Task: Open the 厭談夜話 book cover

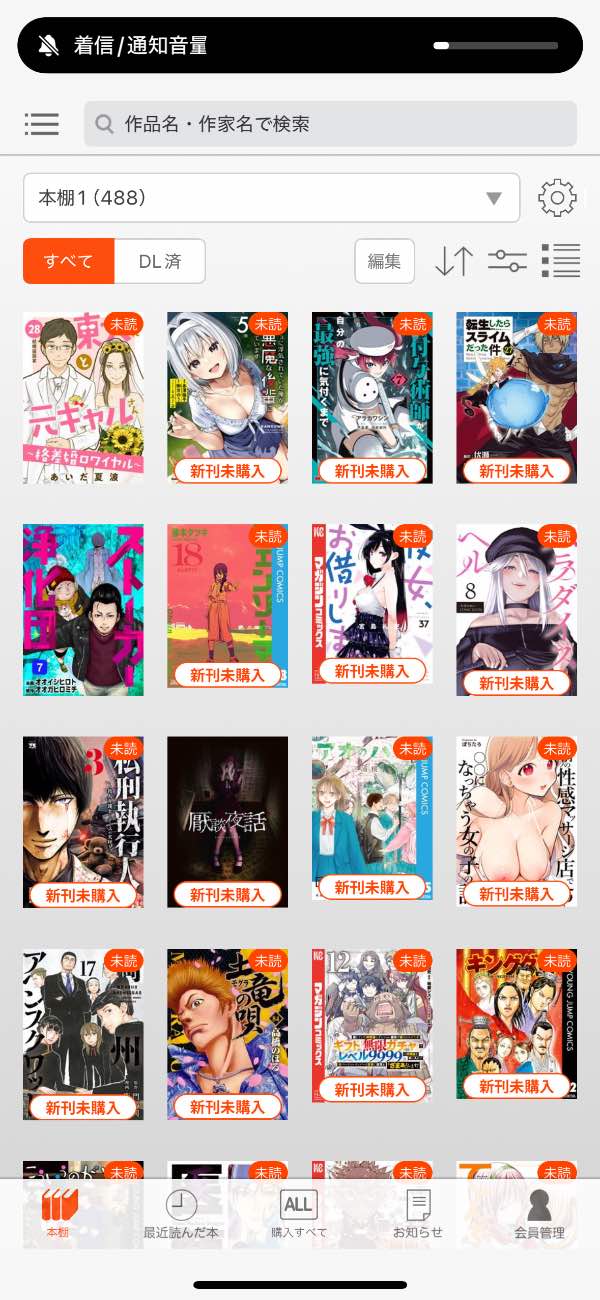Action: pyautogui.click(x=227, y=821)
